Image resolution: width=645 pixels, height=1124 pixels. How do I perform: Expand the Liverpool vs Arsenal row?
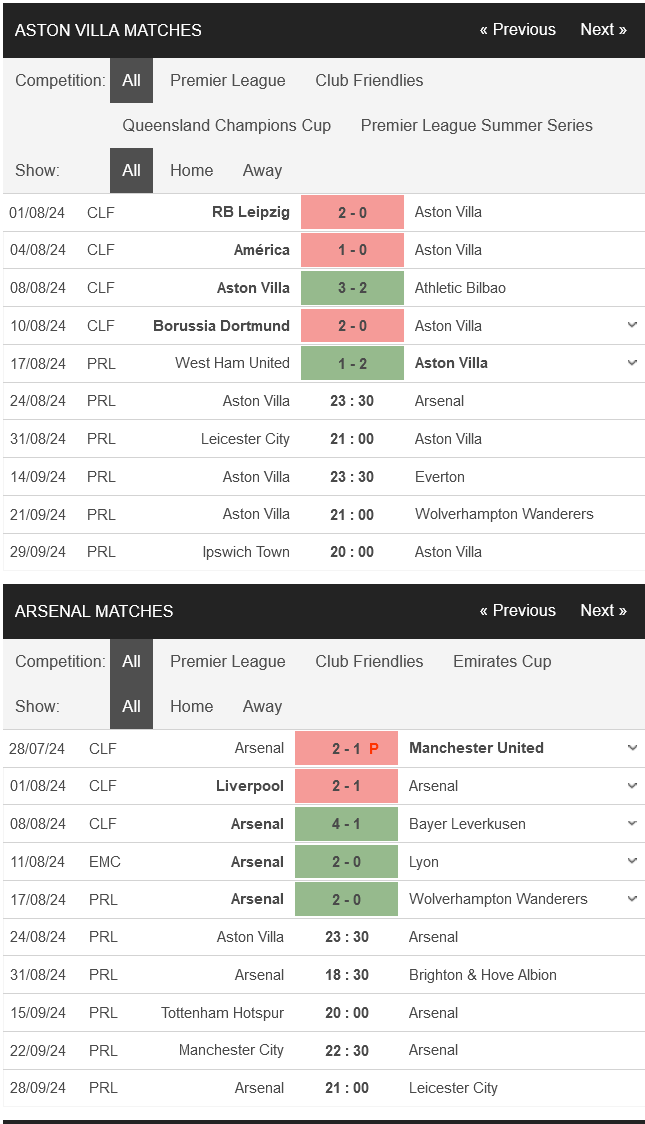coord(632,786)
